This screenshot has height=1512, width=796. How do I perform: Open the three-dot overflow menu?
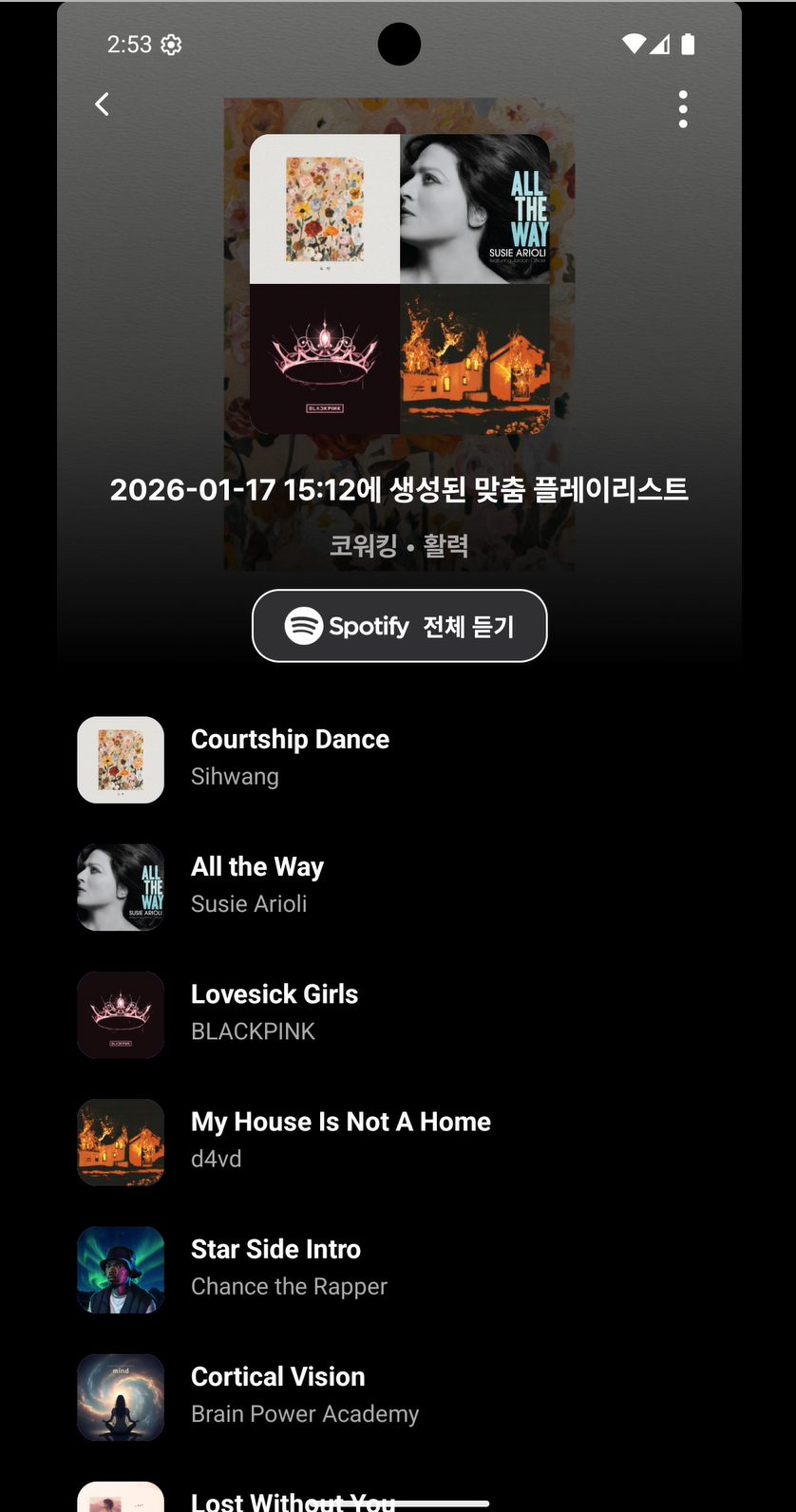(683, 109)
